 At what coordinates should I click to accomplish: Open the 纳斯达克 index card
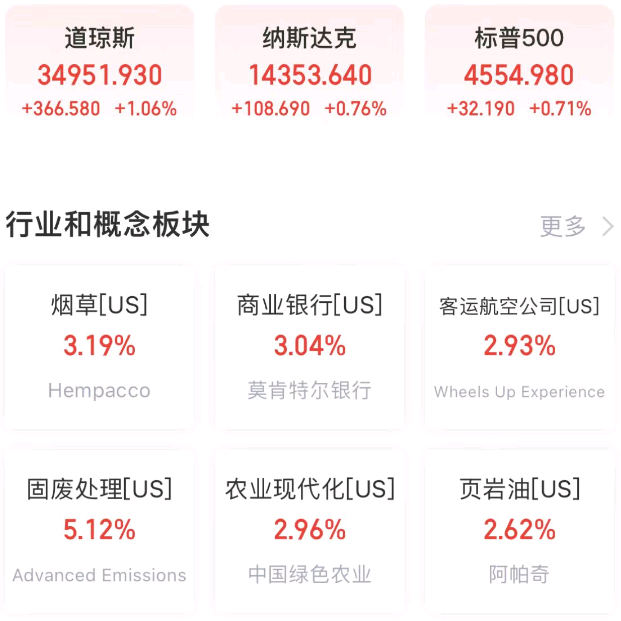[309, 70]
